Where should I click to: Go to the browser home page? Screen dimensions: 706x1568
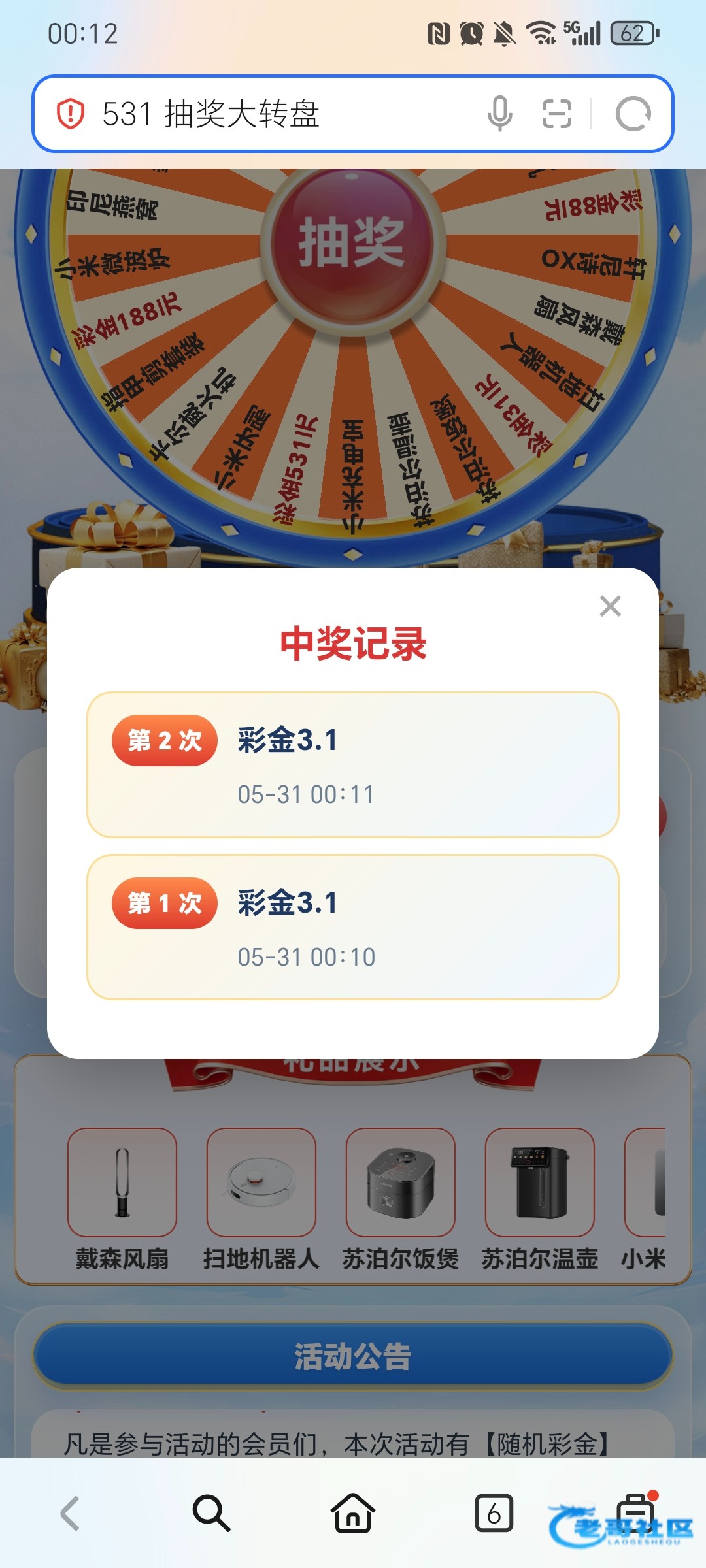(x=353, y=1513)
